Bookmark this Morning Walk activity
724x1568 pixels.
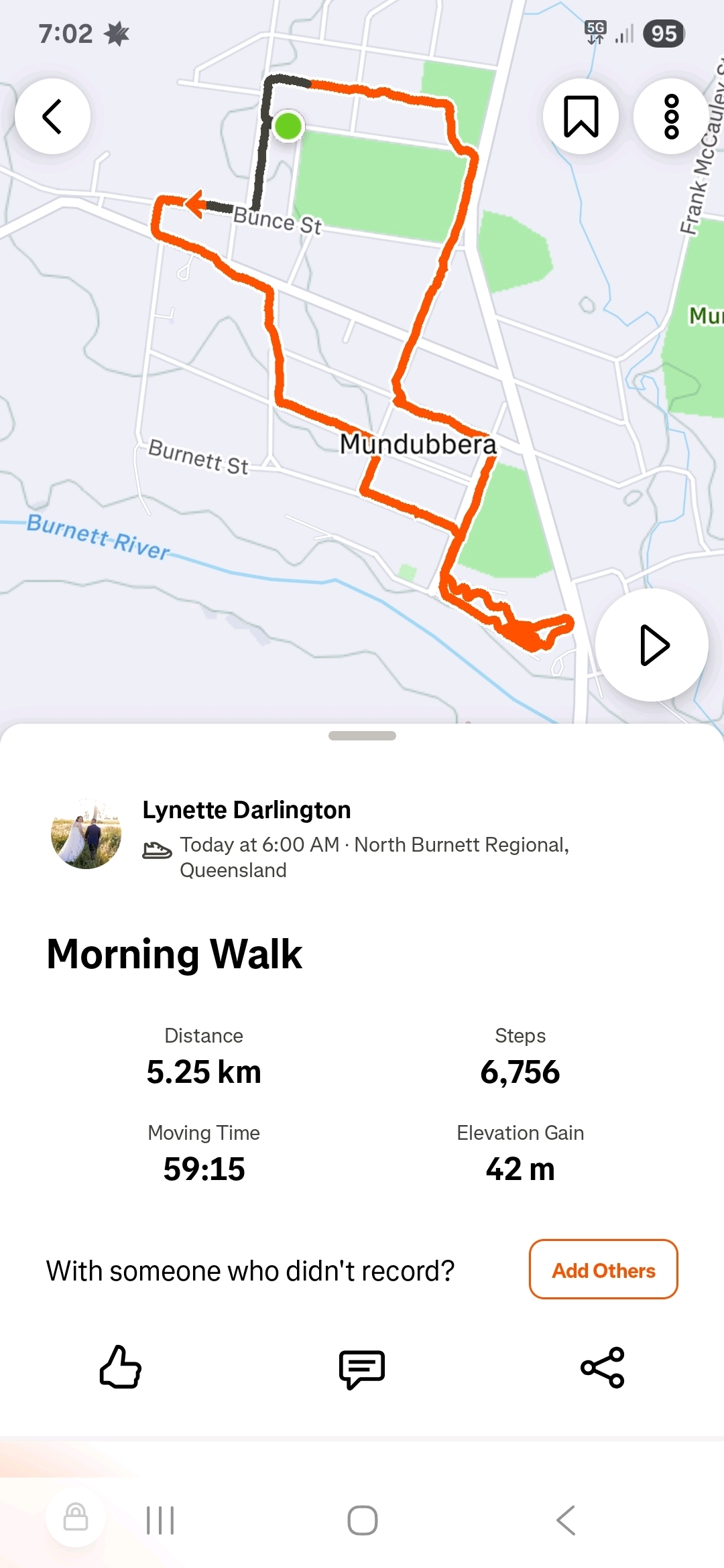581,117
